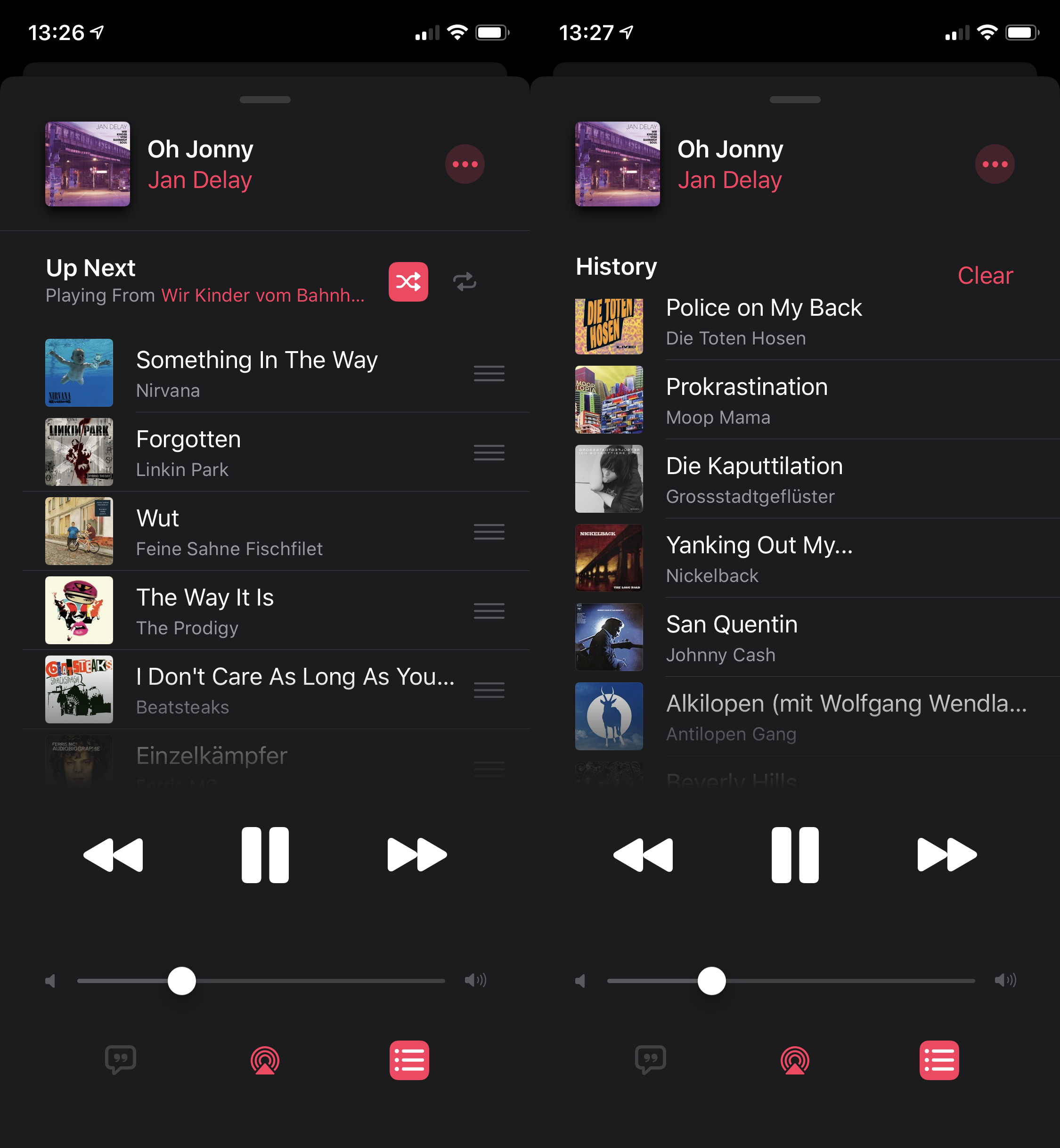Clear the playback history
1060x1148 pixels.
pyautogui.click(x=985, y=276)
